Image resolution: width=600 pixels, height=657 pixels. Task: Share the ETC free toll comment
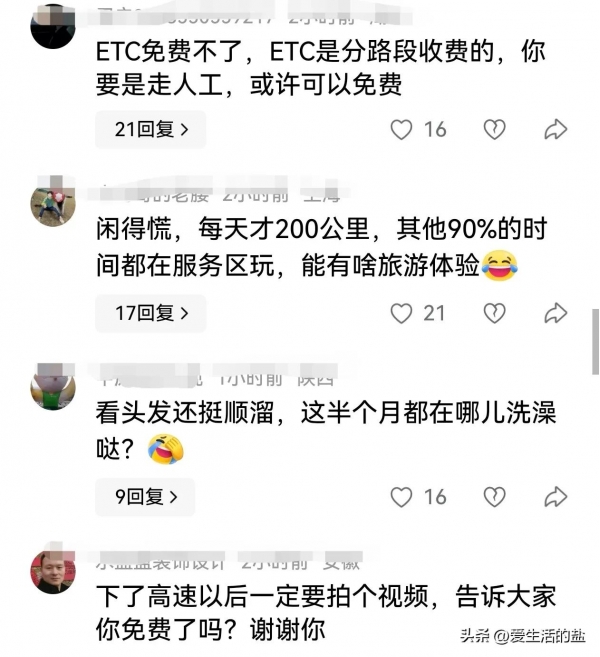pos(556,129)
